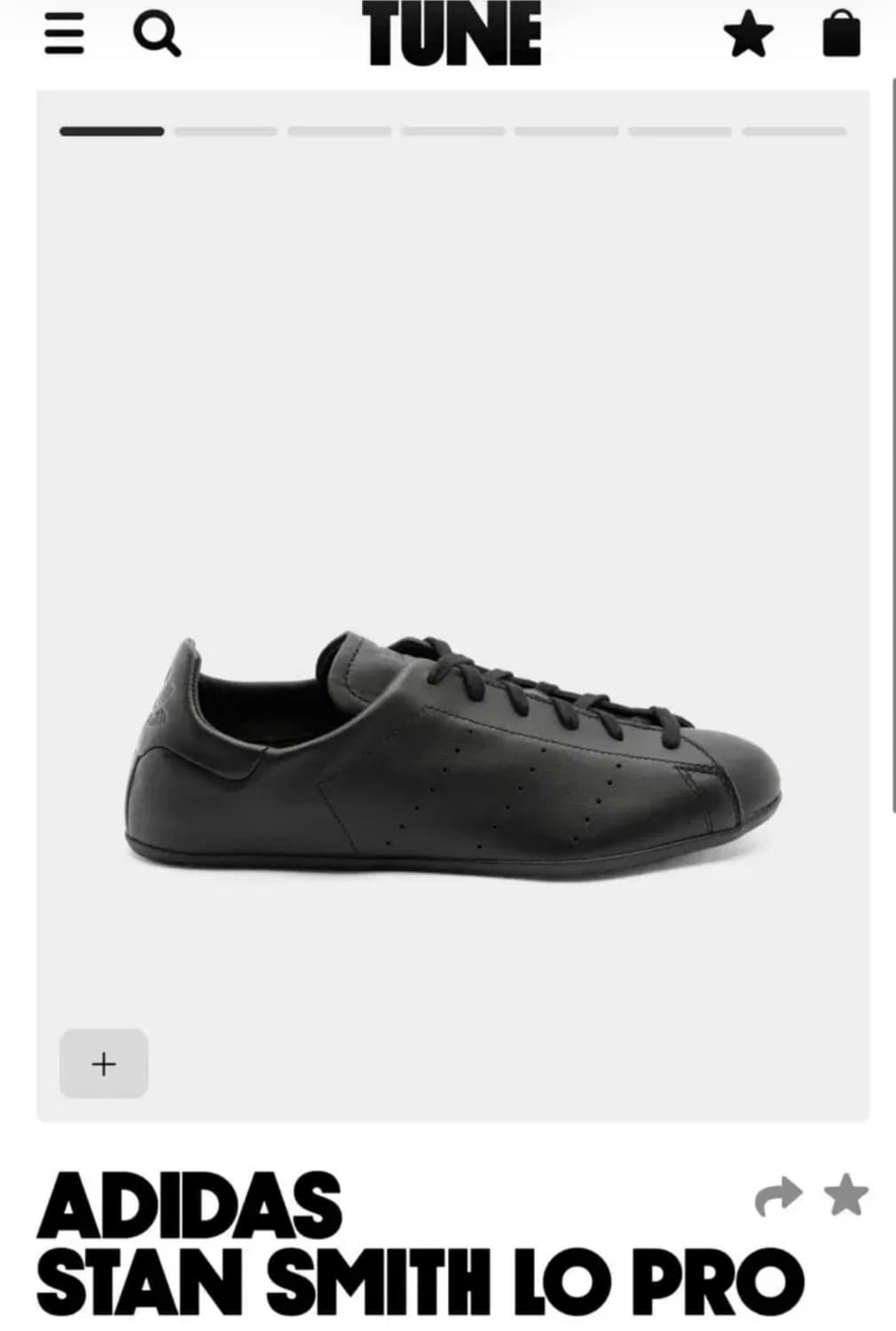The image size is (896, 1331).
Task: Expand more options with the plus button
Action: tap(103, 1064)
